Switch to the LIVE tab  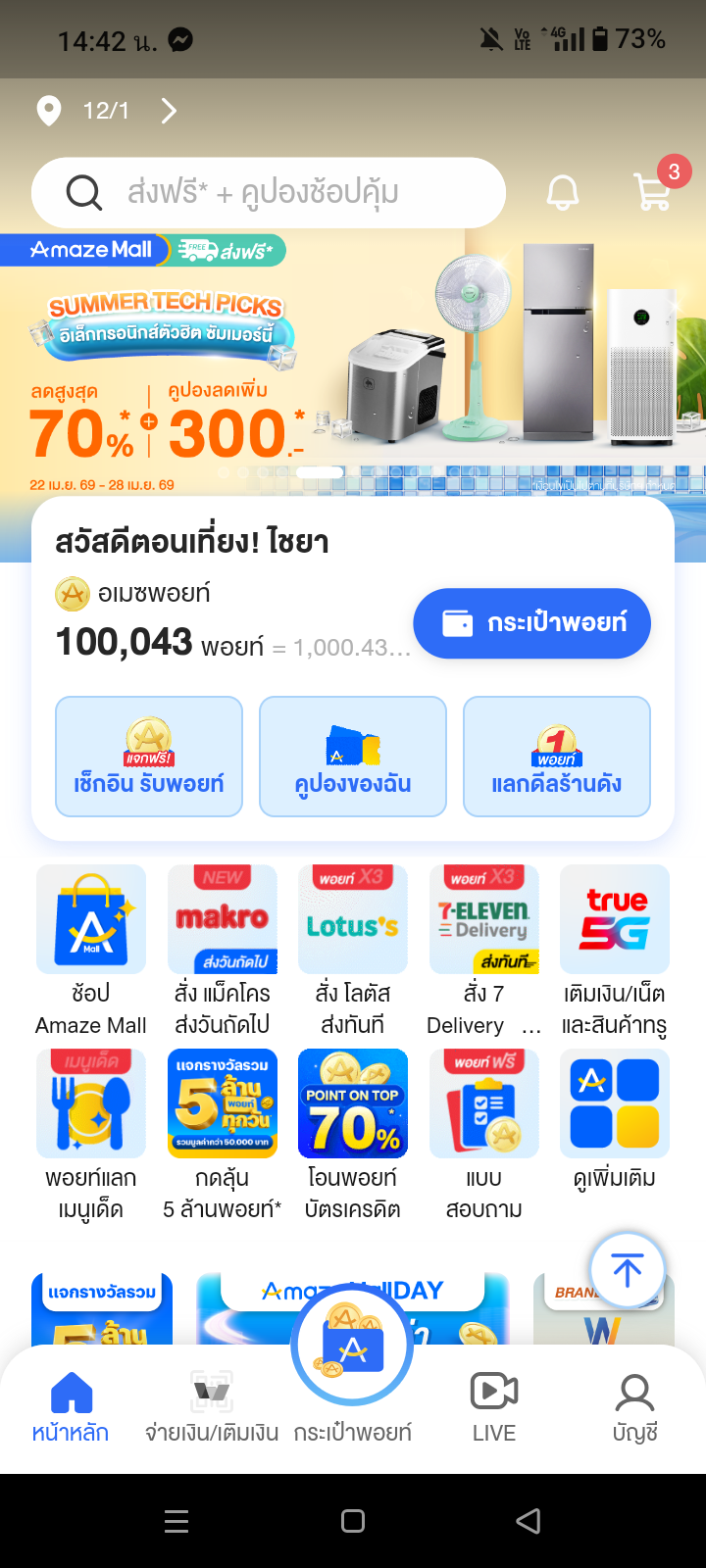(494, 1407)
